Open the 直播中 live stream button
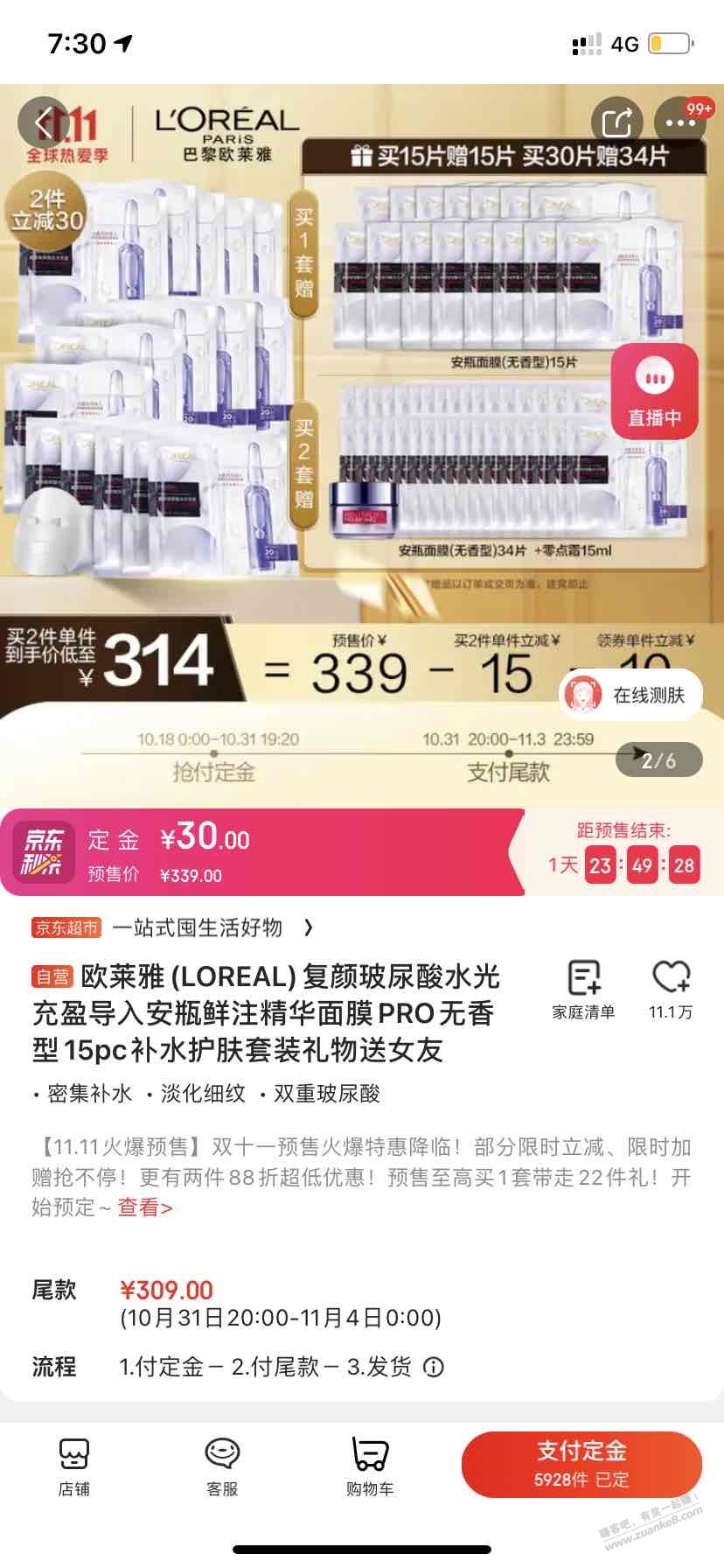This screenshot has width=724, height=1568. tap(654, 392)
